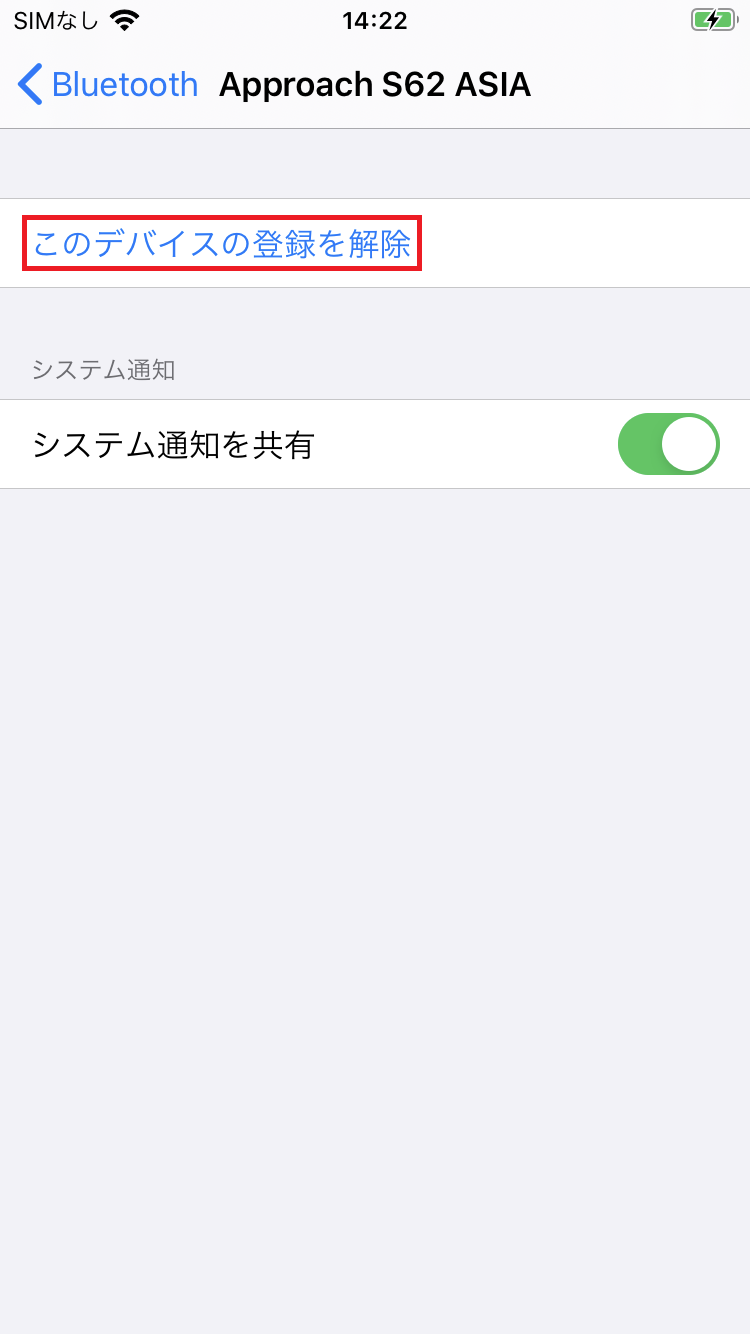The width and height of the screenshot is (750, 1334).
Task: Tap the highlighted red-outlined unregister option
Action: 222,243
